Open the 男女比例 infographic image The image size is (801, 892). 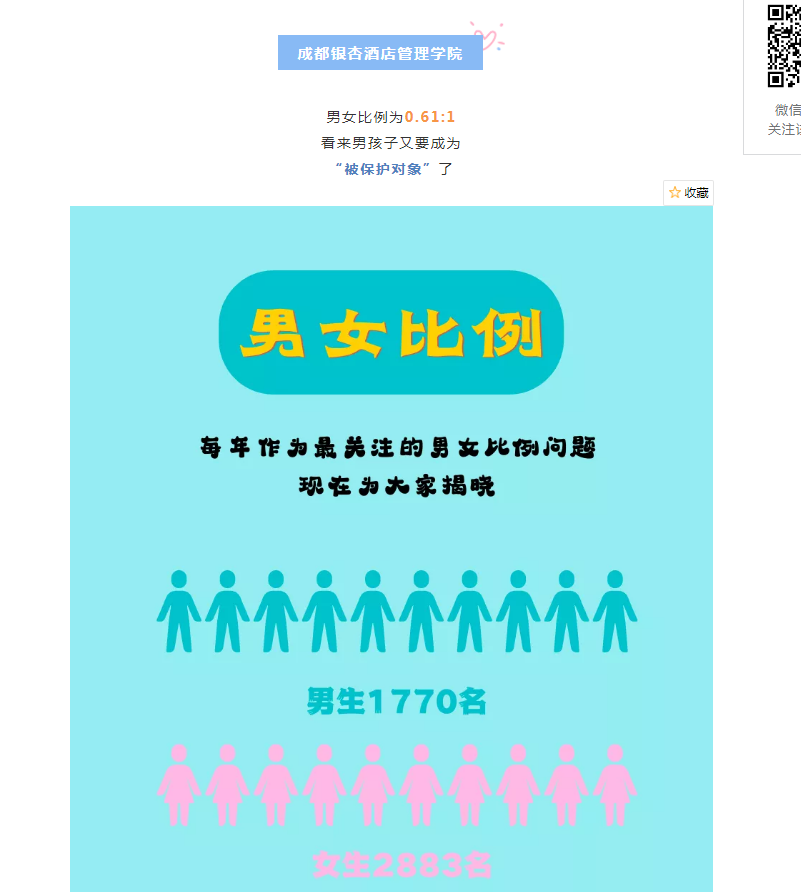pyautogui.click(x=391, y=548)
